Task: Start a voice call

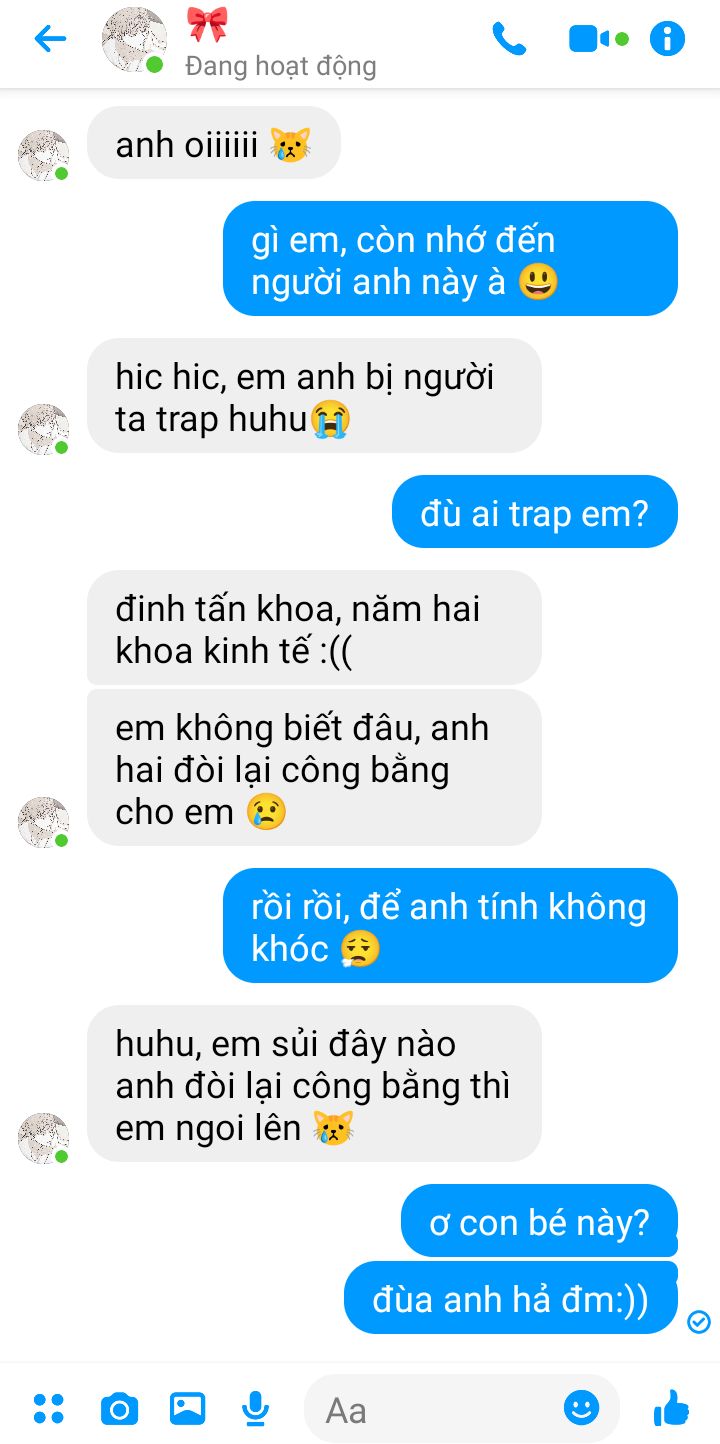Action: (509, 39)
